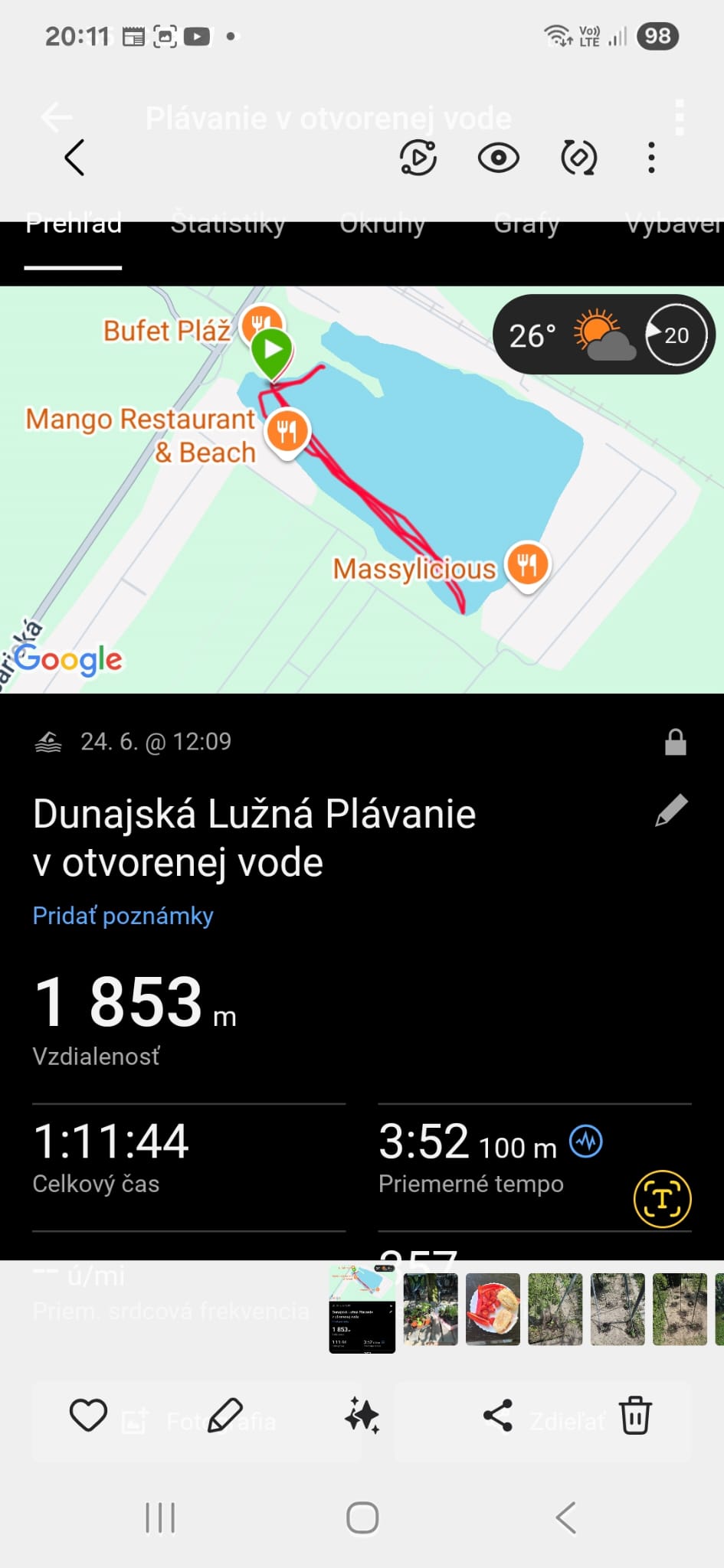This screenshot has width=724, height=1568.
Task: Tap the circular play icon in top toolbar
Action: coord(418,158)
